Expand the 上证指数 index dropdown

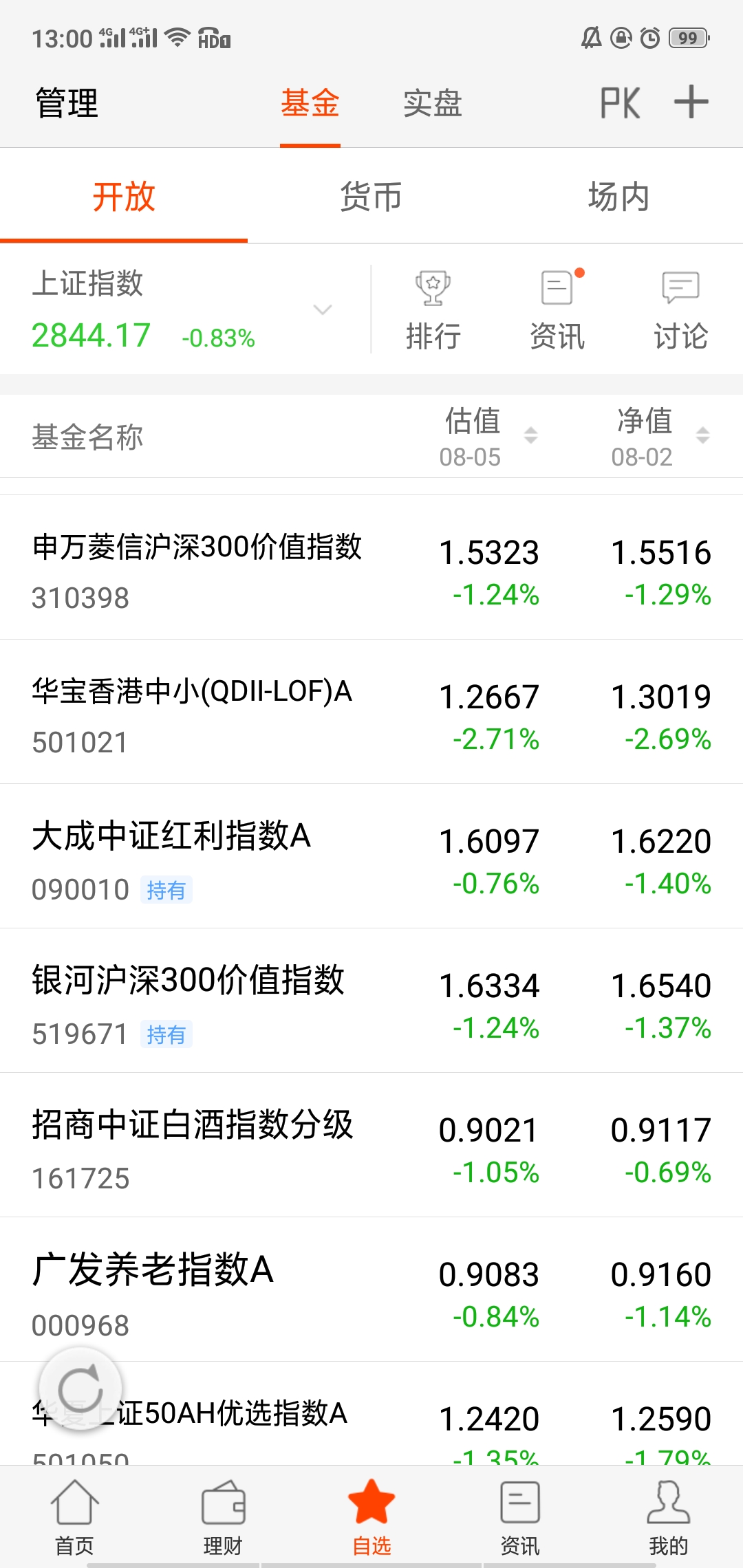323,309
